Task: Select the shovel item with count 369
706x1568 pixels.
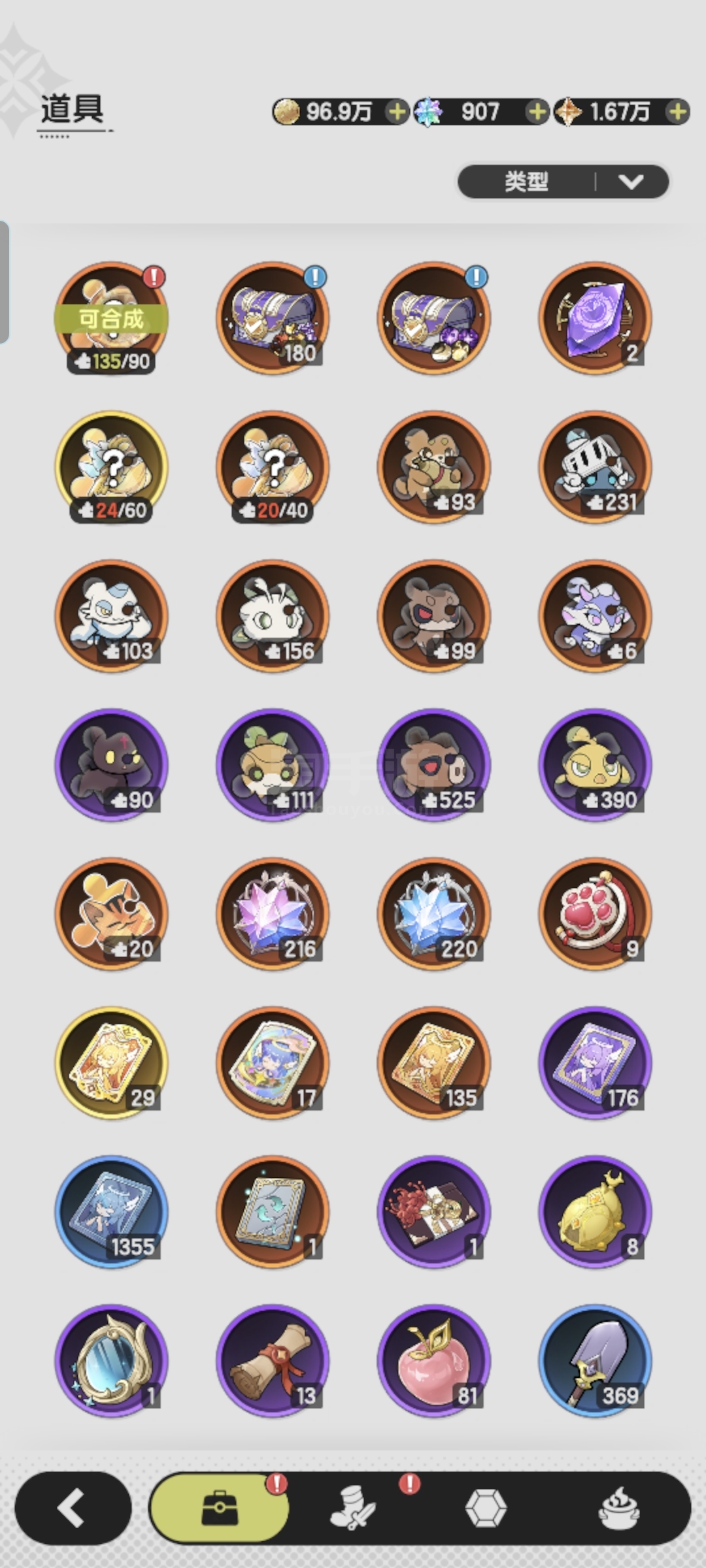Action: (x=595, y=1361)
